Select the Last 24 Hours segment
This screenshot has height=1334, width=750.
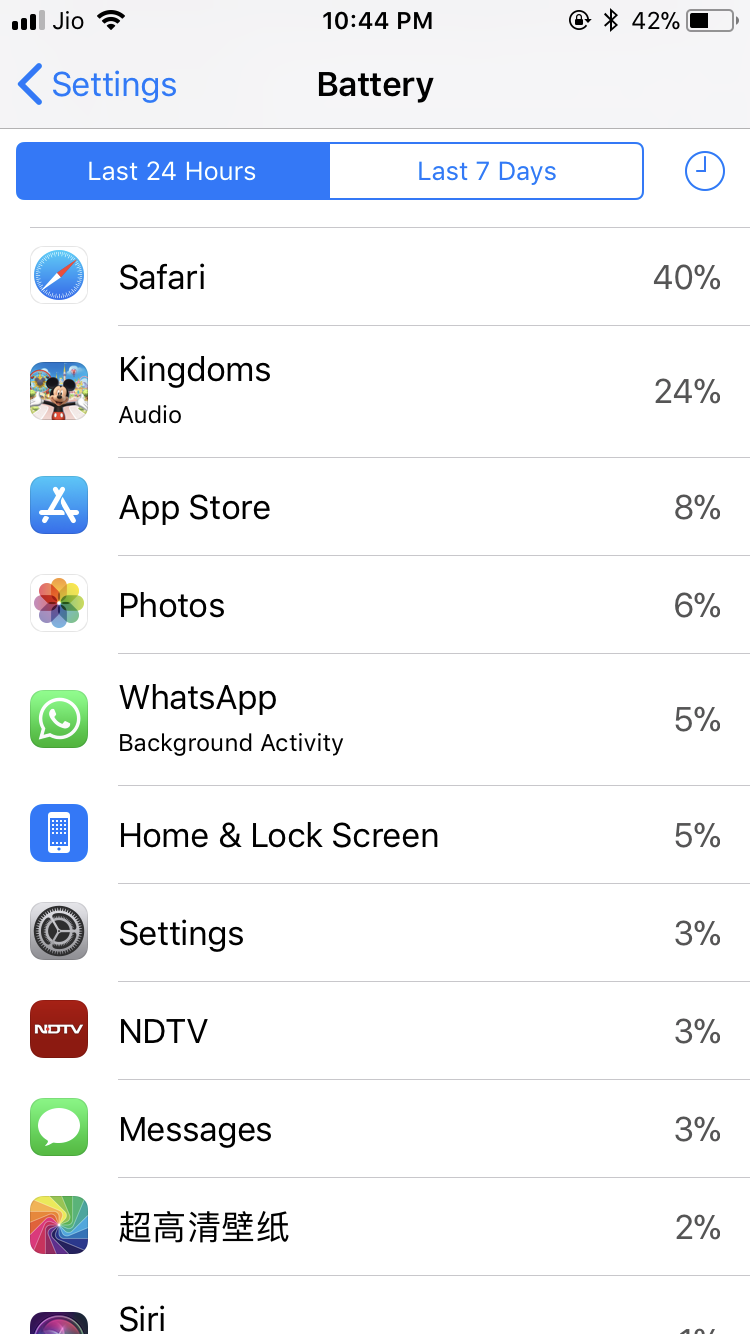point(172,171)
